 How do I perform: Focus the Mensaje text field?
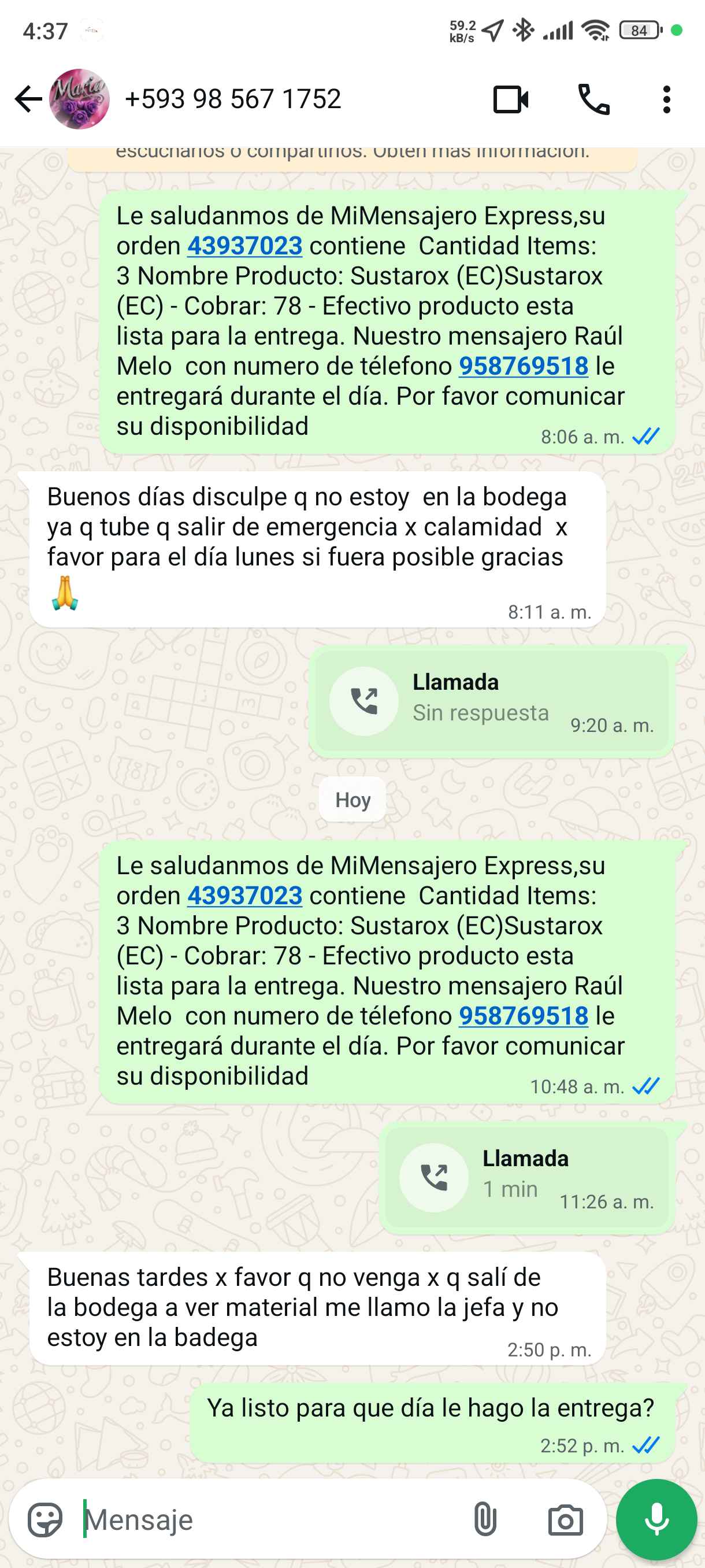268,1520
